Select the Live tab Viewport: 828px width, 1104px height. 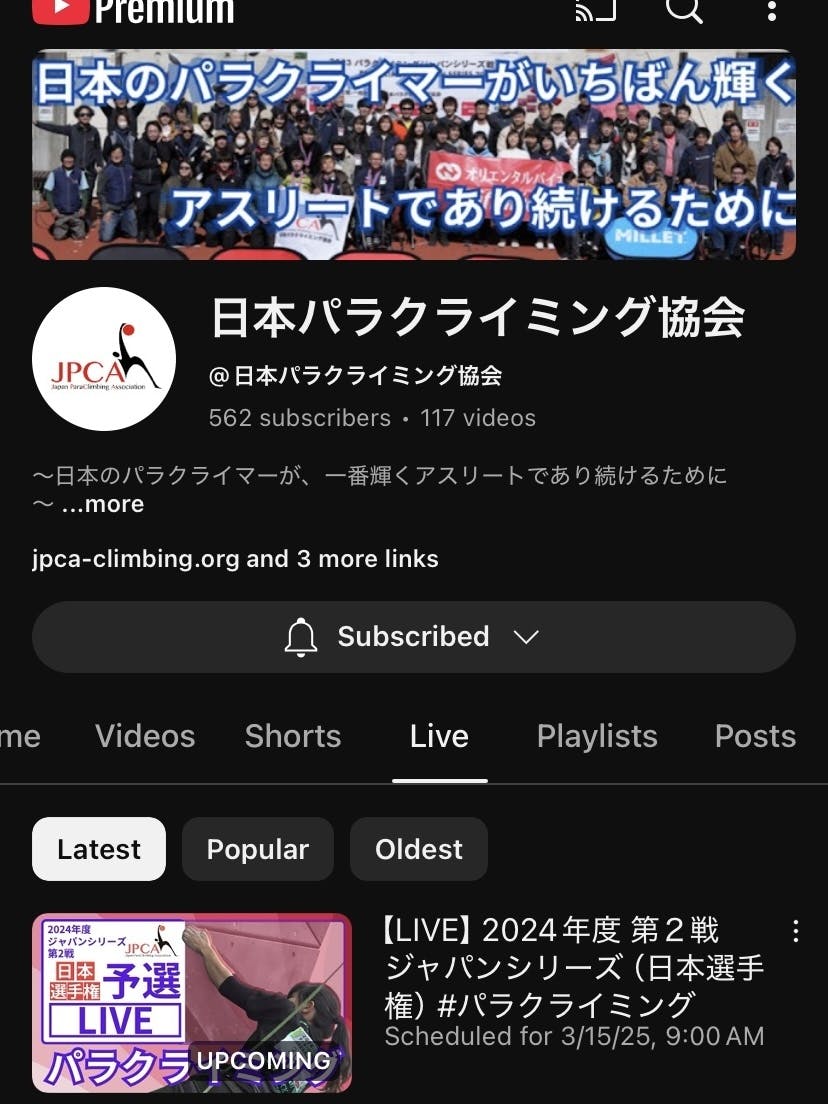pyautogui.click(x=439, y=737)
